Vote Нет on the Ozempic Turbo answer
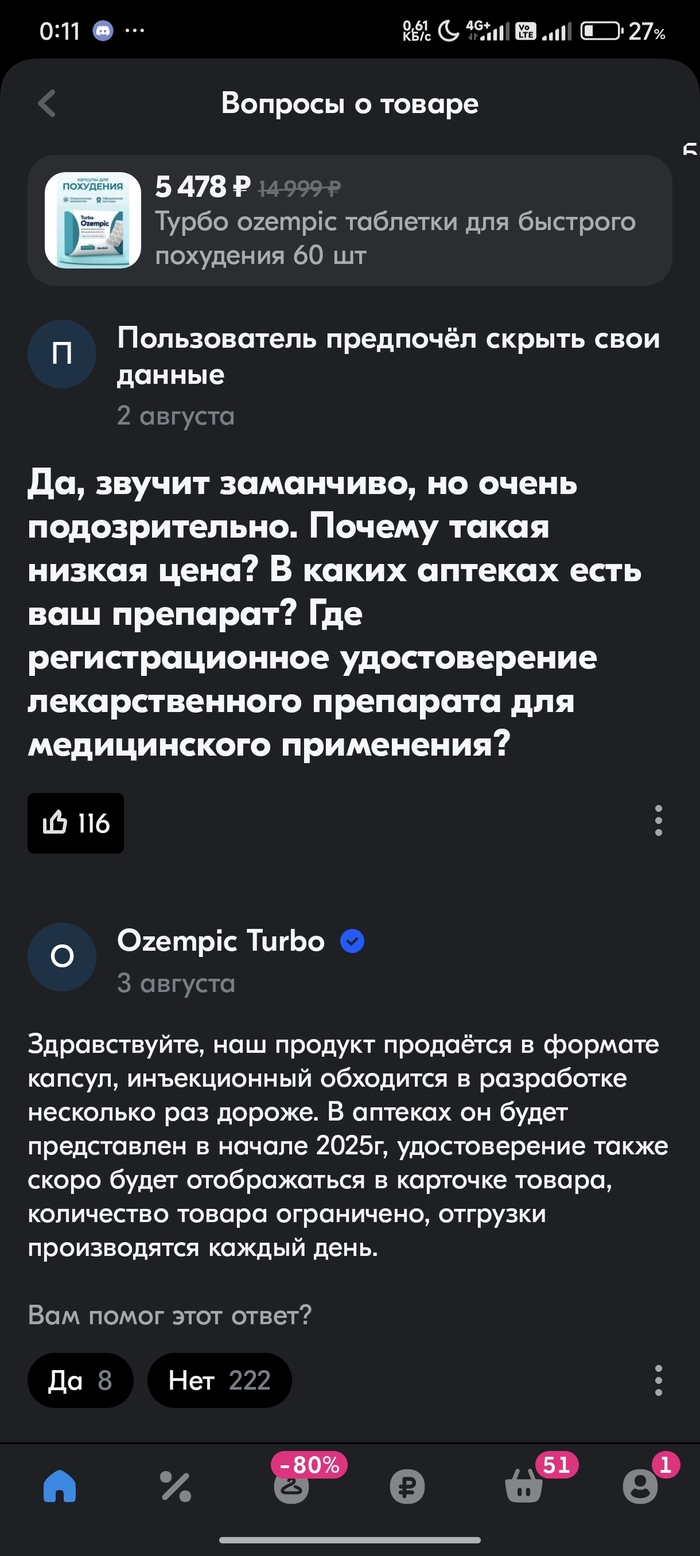The image size is (700, 1556). coord(219,1381)
